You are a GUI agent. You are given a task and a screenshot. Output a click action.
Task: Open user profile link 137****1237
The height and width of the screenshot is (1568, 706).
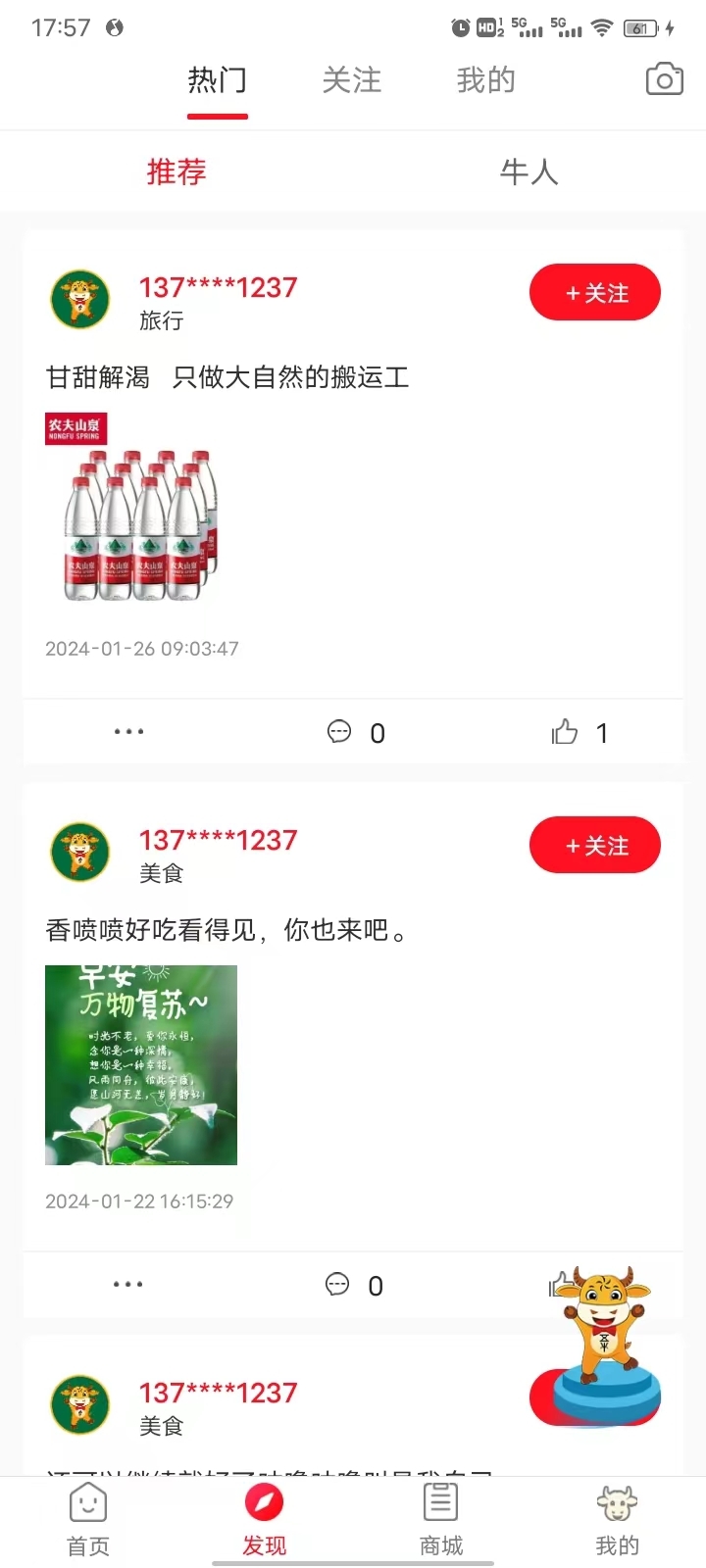click(x=218, y=286)
